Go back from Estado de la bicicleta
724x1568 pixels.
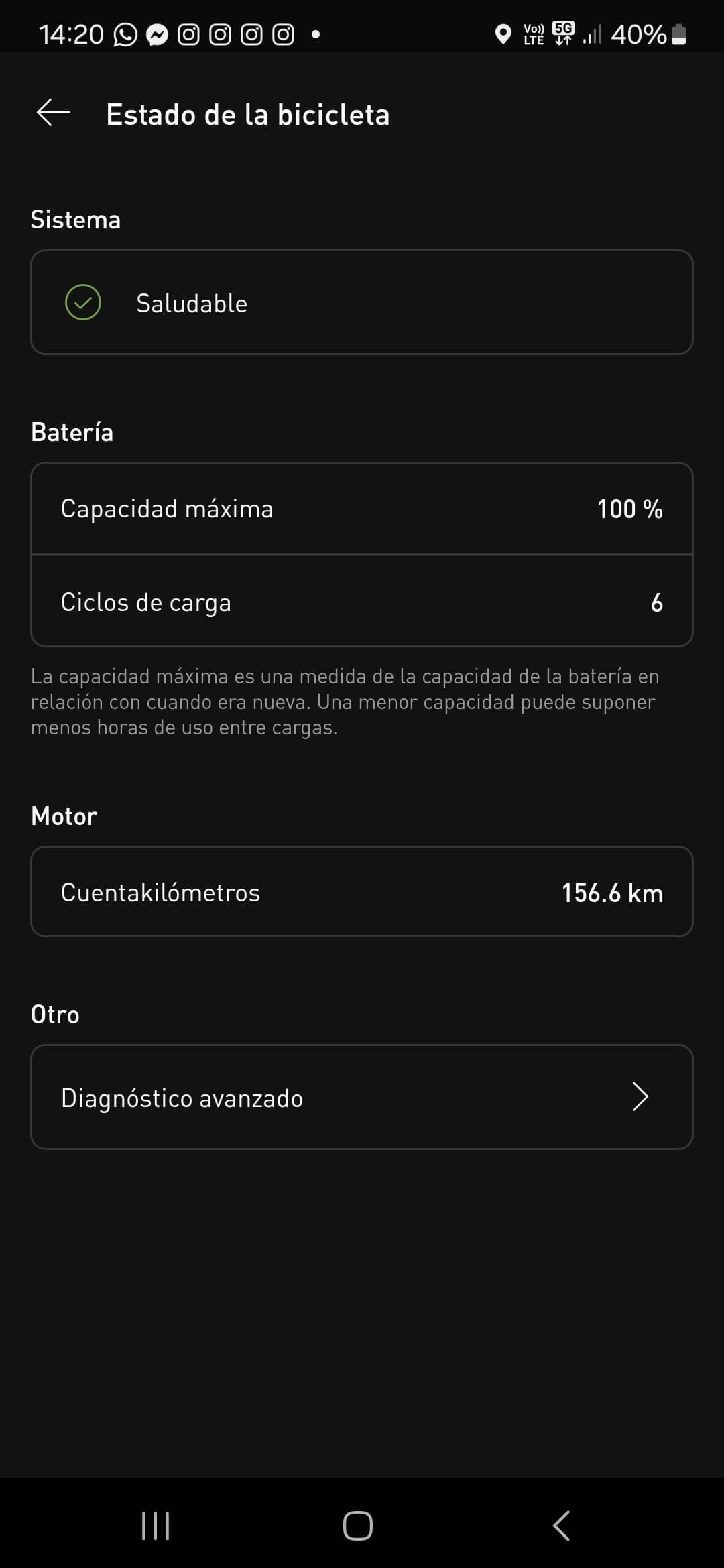tap(54, 113)
